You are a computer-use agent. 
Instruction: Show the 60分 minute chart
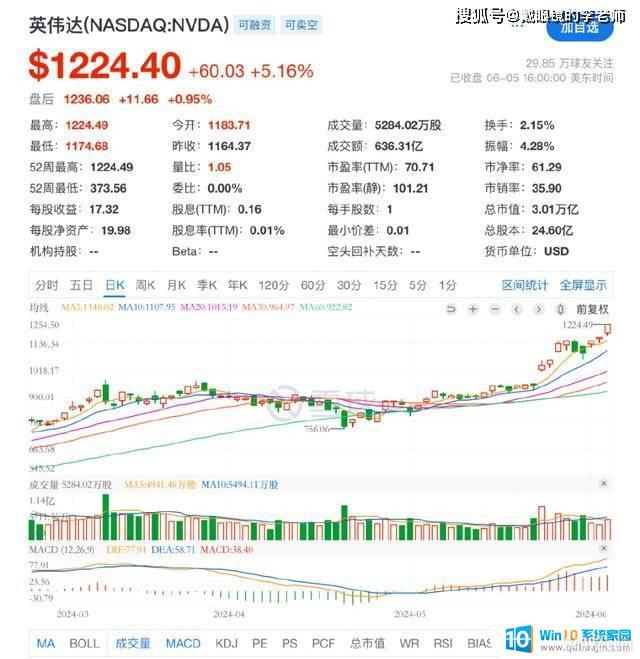pyautogui.click(x=313, y=285)
